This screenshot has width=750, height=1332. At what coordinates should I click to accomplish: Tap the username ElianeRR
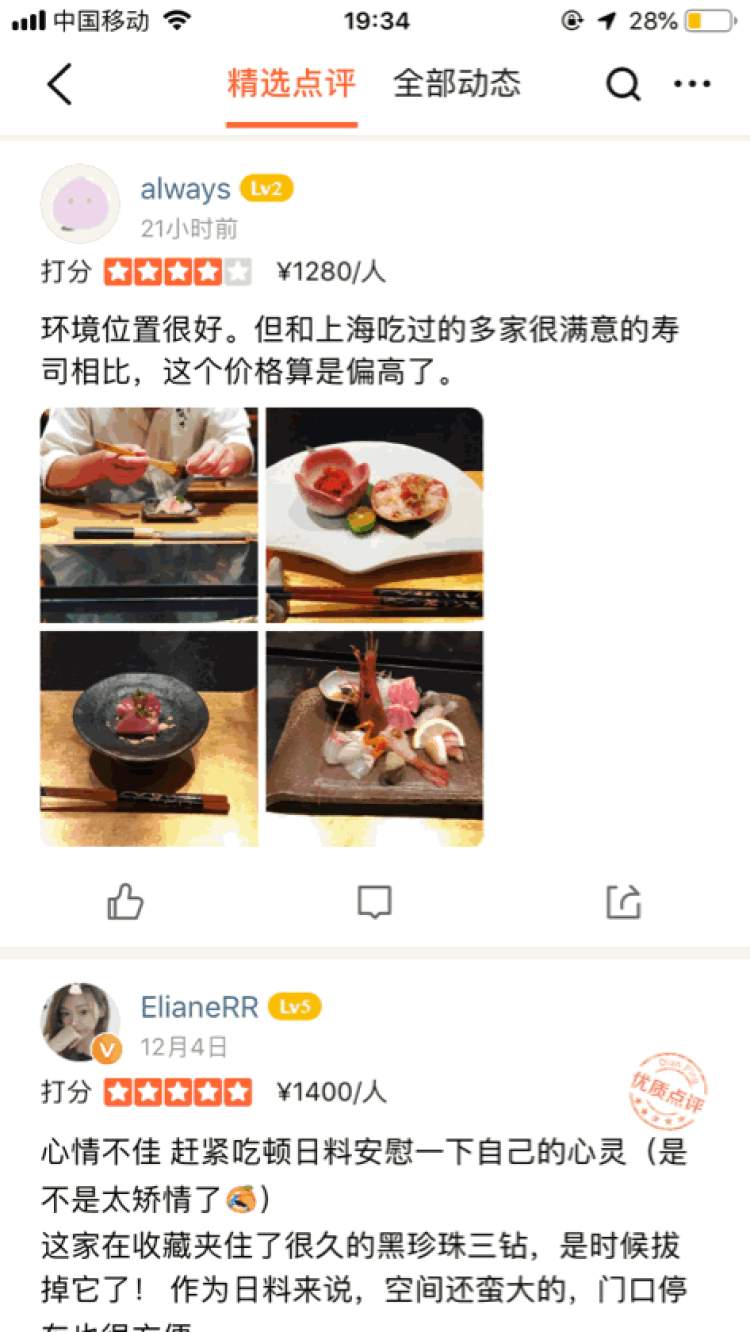[x=199, y=1007]
